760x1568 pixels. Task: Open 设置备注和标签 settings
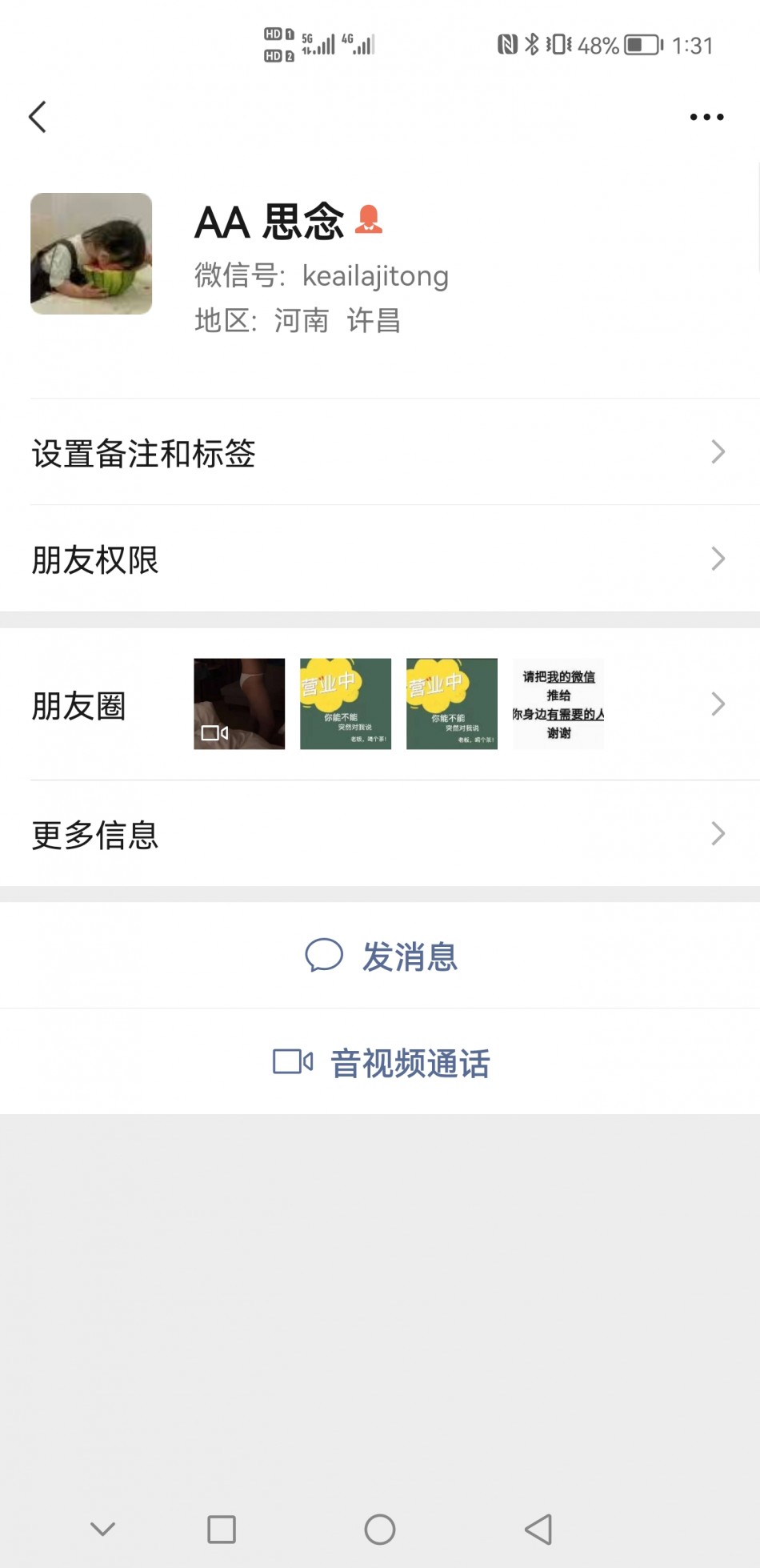380,453
